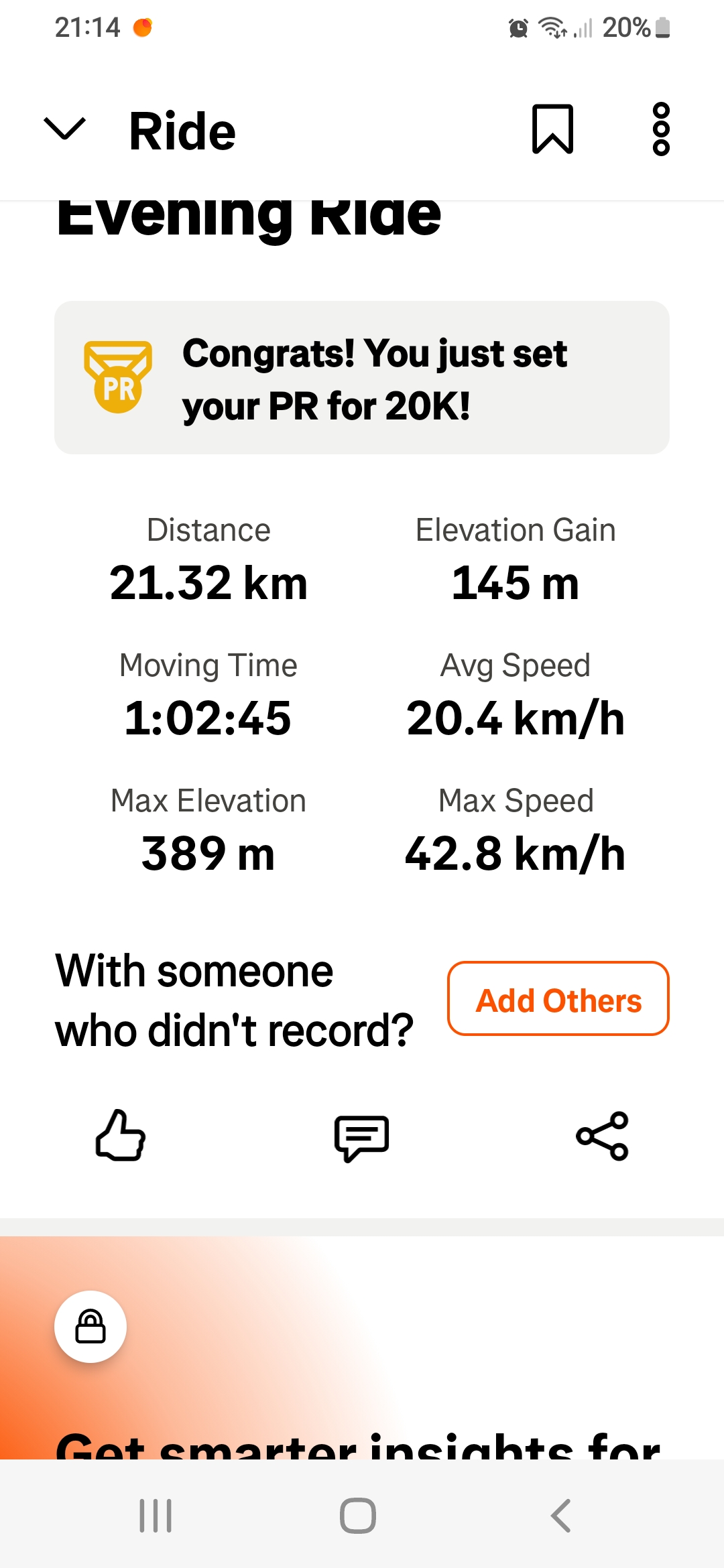
Task: Bookmark this ride
Action: pyautogui.click(x=552, y=129)
